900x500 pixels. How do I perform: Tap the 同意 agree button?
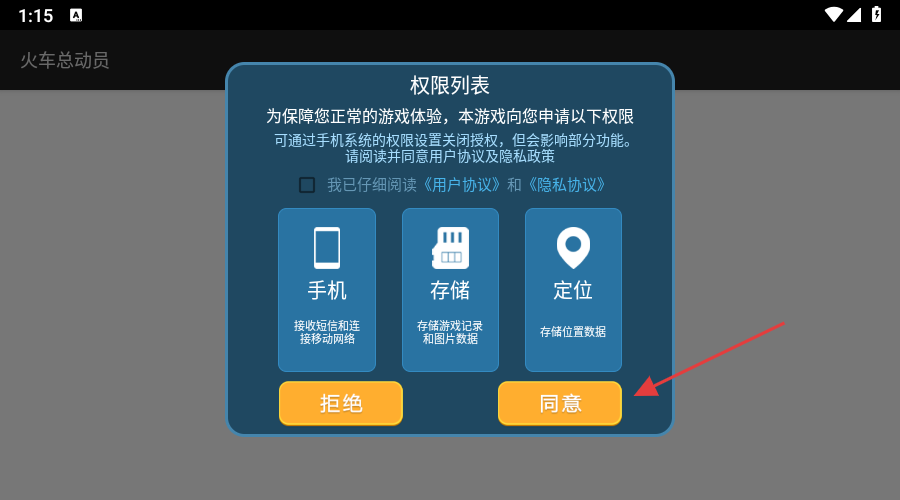[559, 403]
